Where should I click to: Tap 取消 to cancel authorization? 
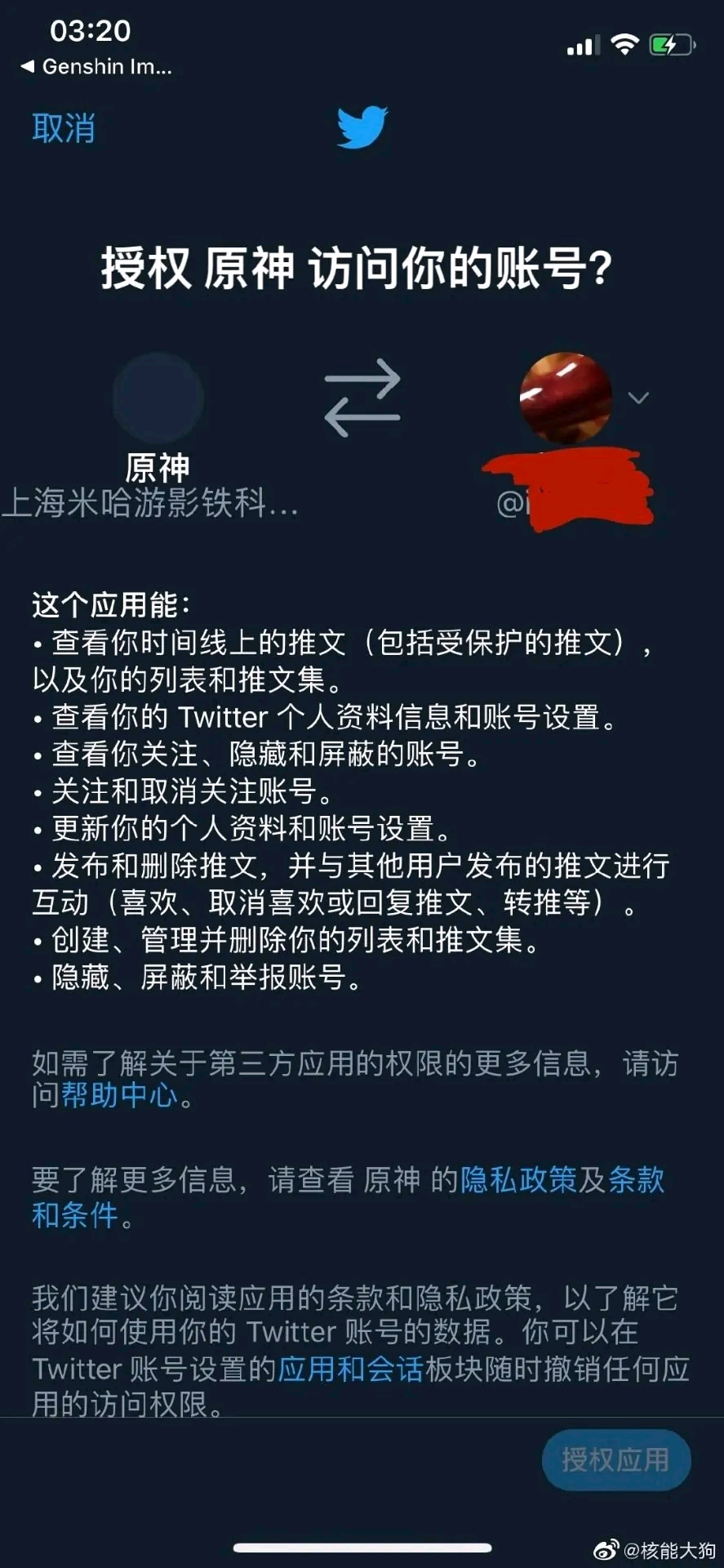[64, 129]
